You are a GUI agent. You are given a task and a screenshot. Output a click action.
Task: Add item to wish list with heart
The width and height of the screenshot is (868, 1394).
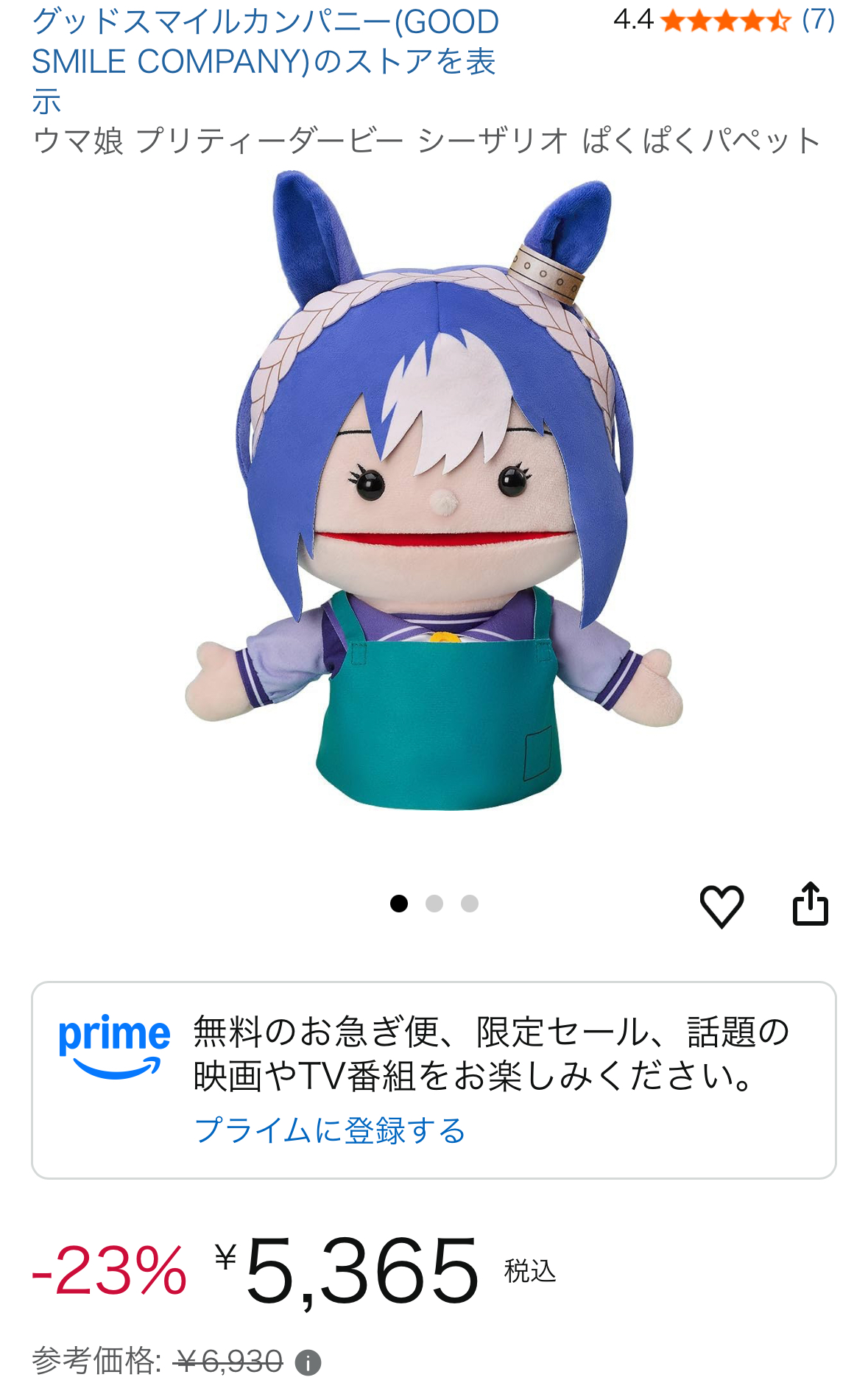point(721,906)
